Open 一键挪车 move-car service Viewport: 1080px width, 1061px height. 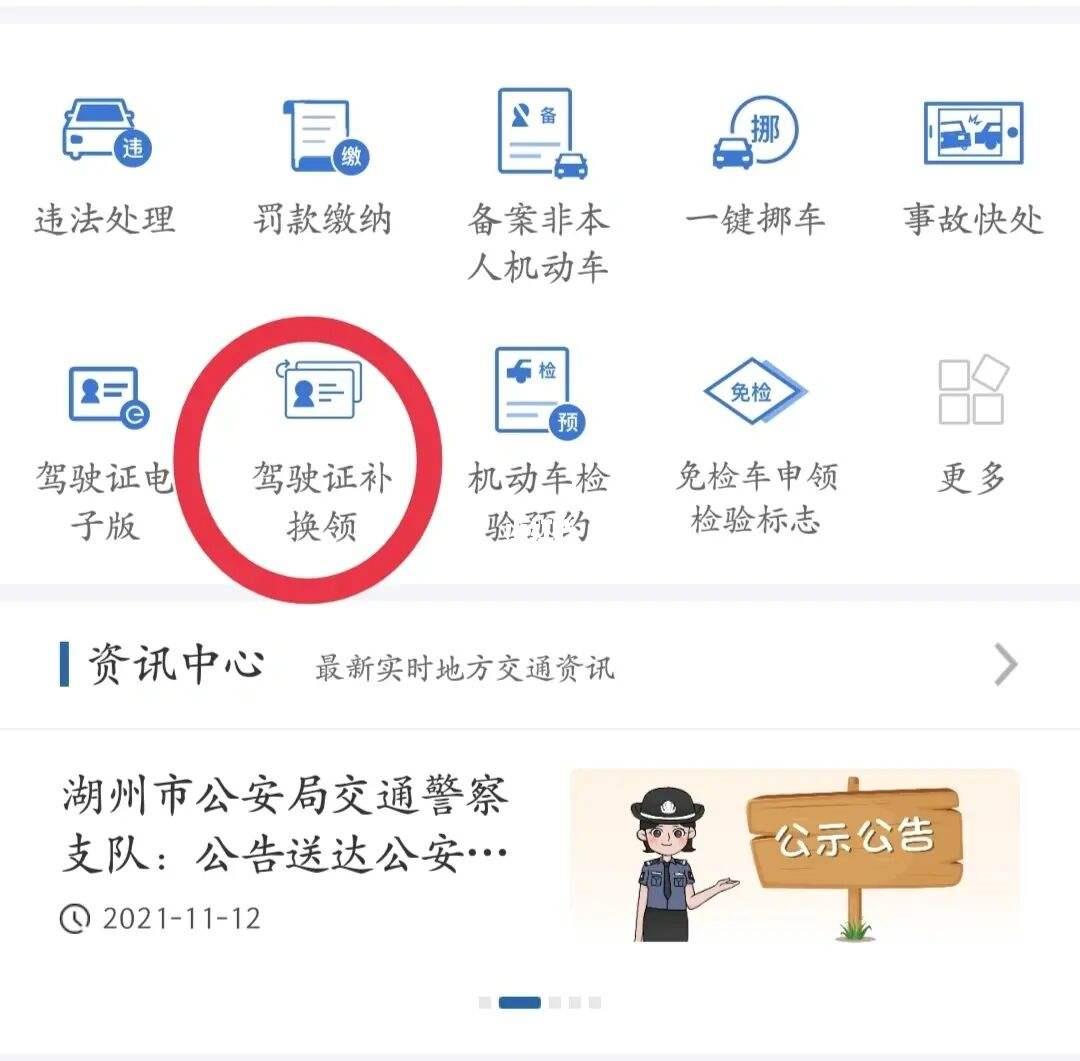[x=755, y=165]
